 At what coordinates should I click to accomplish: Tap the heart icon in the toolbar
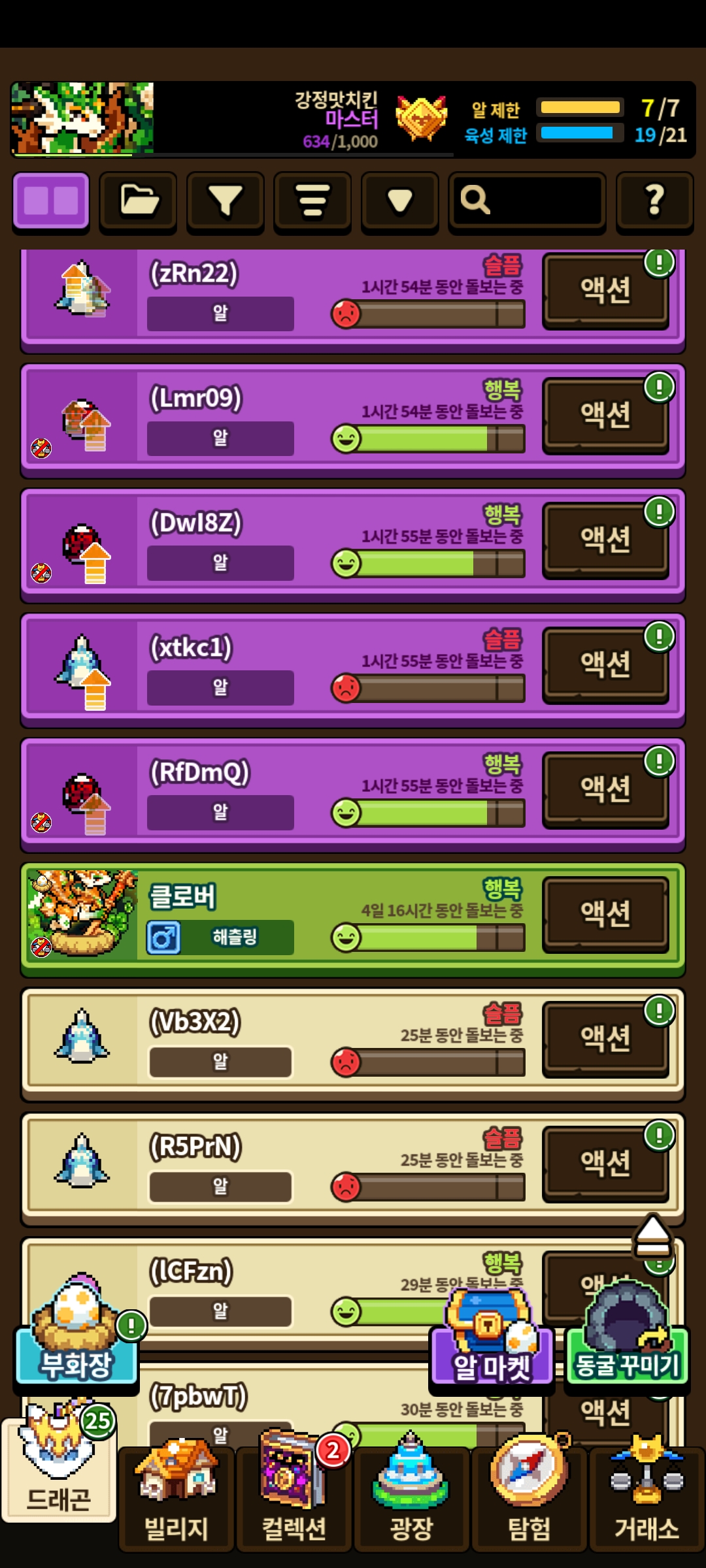point(399,201)
